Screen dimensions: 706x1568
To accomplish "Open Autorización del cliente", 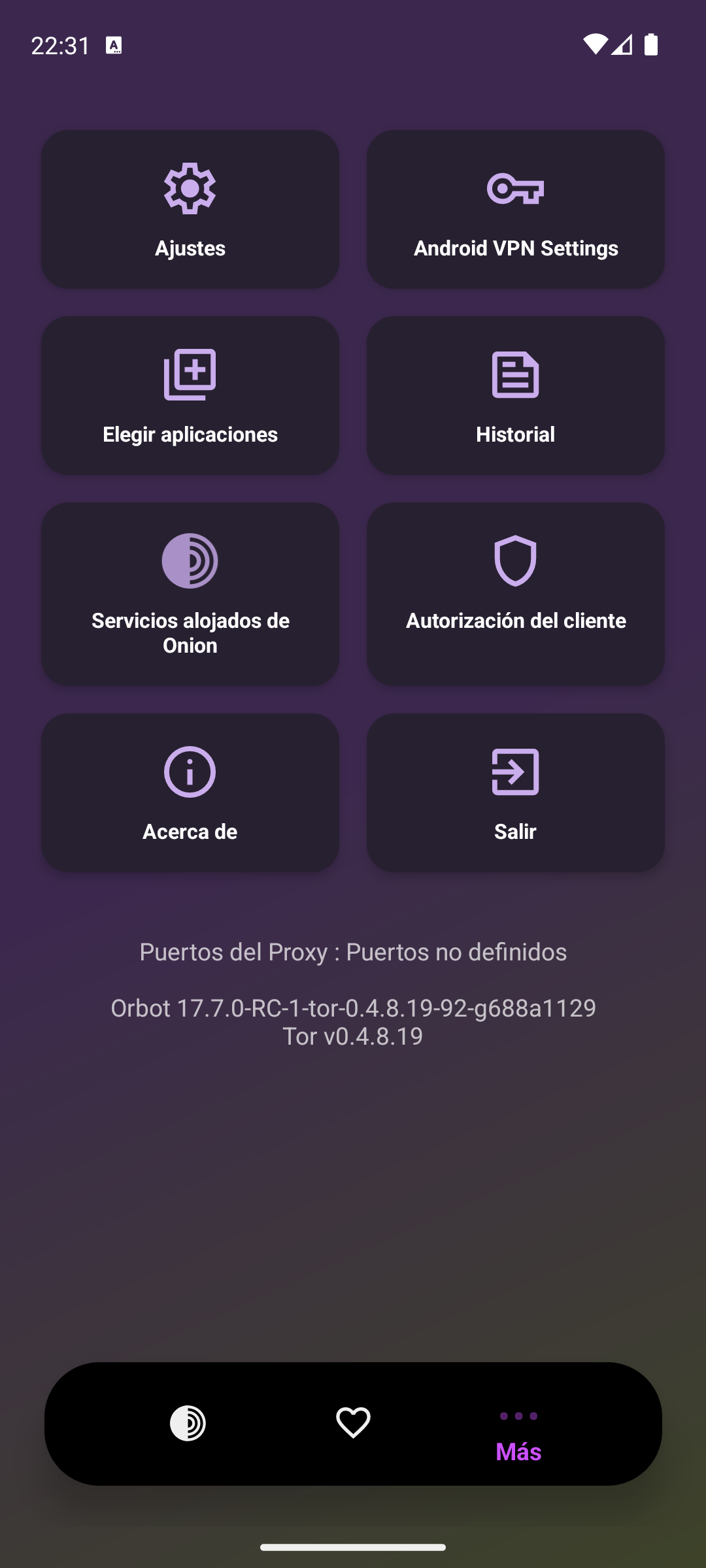I will pyautogui.click(x=515, y=593).
